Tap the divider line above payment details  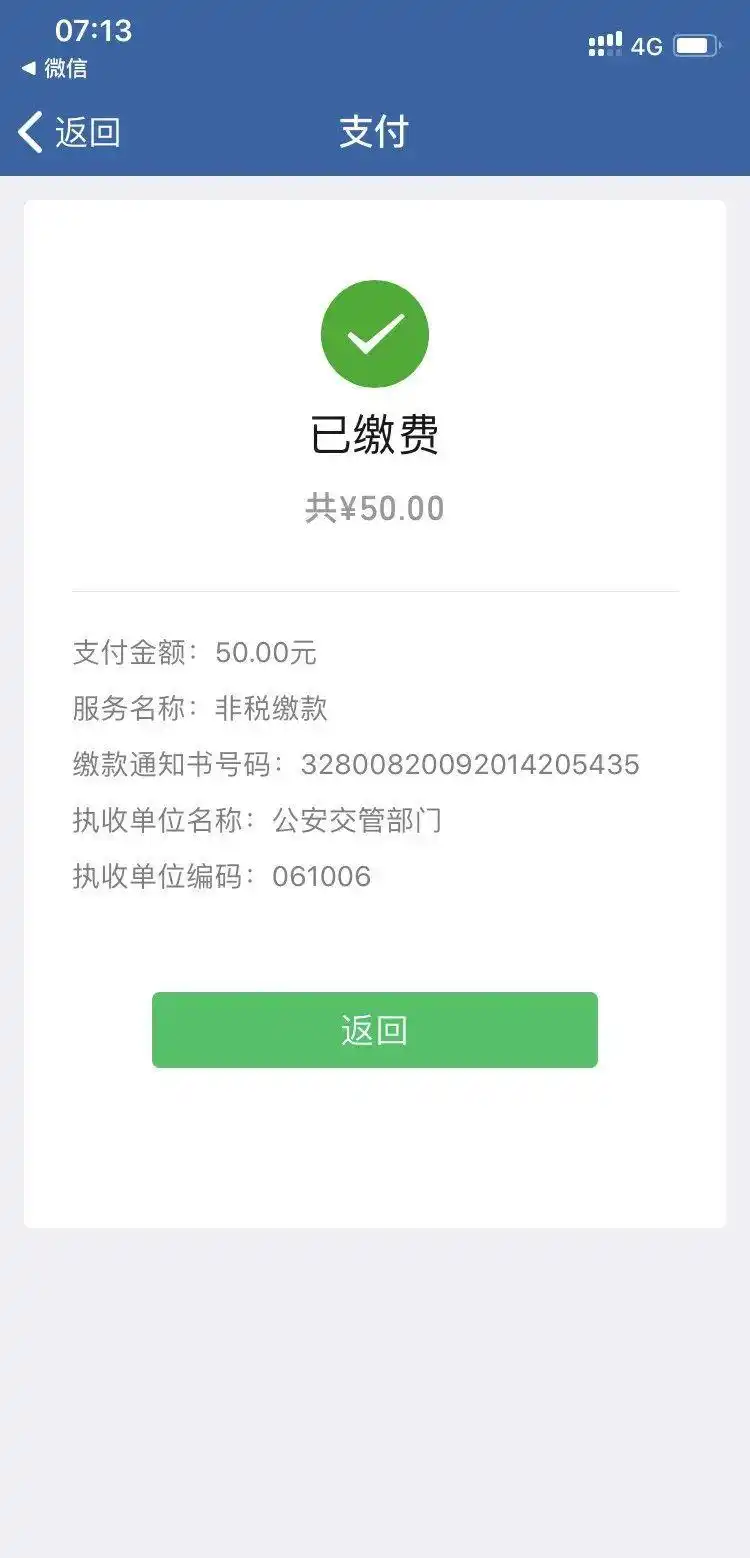tap(374, 588)
